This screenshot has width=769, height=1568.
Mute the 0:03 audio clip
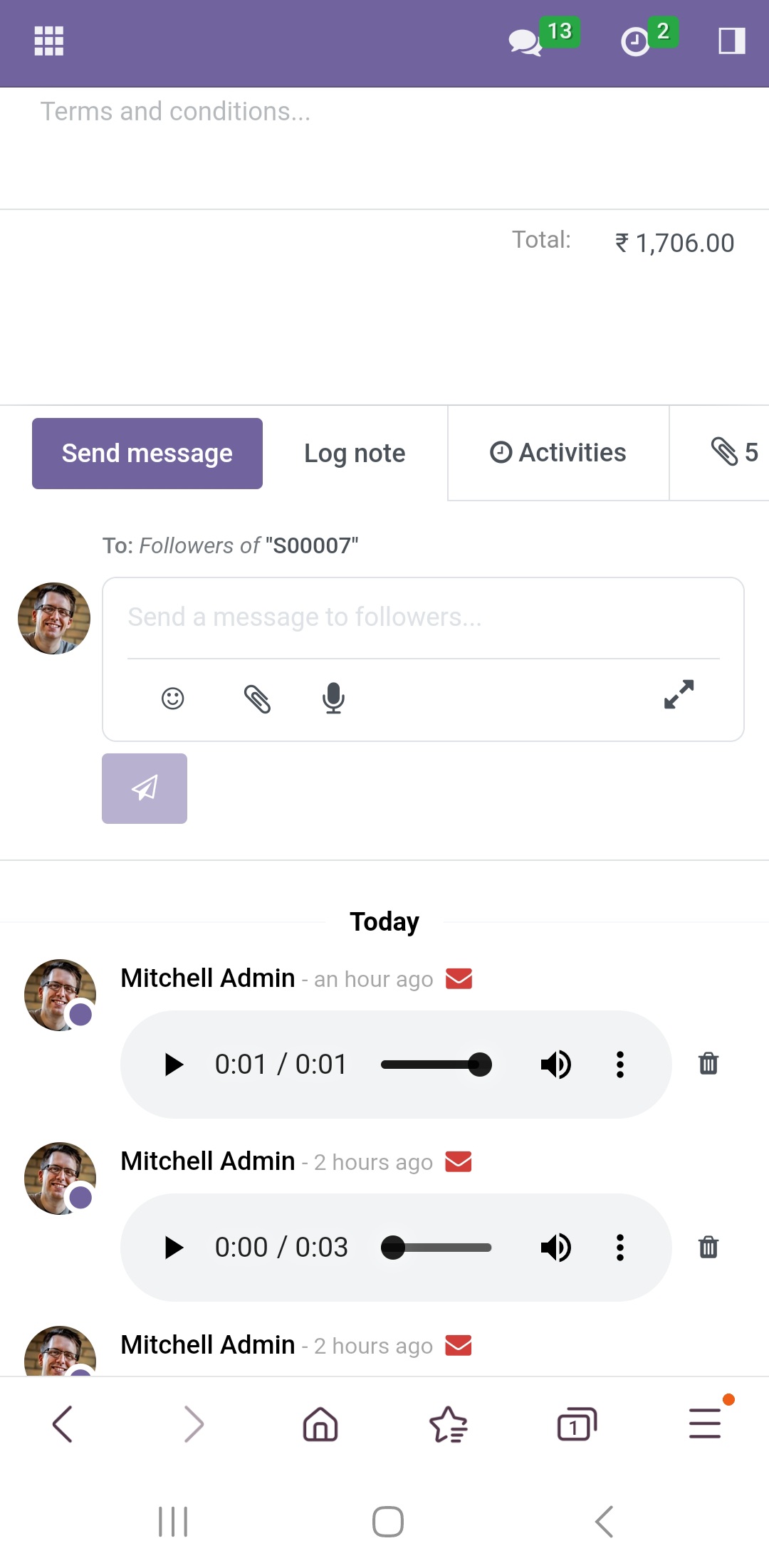tap(556, 1248)
